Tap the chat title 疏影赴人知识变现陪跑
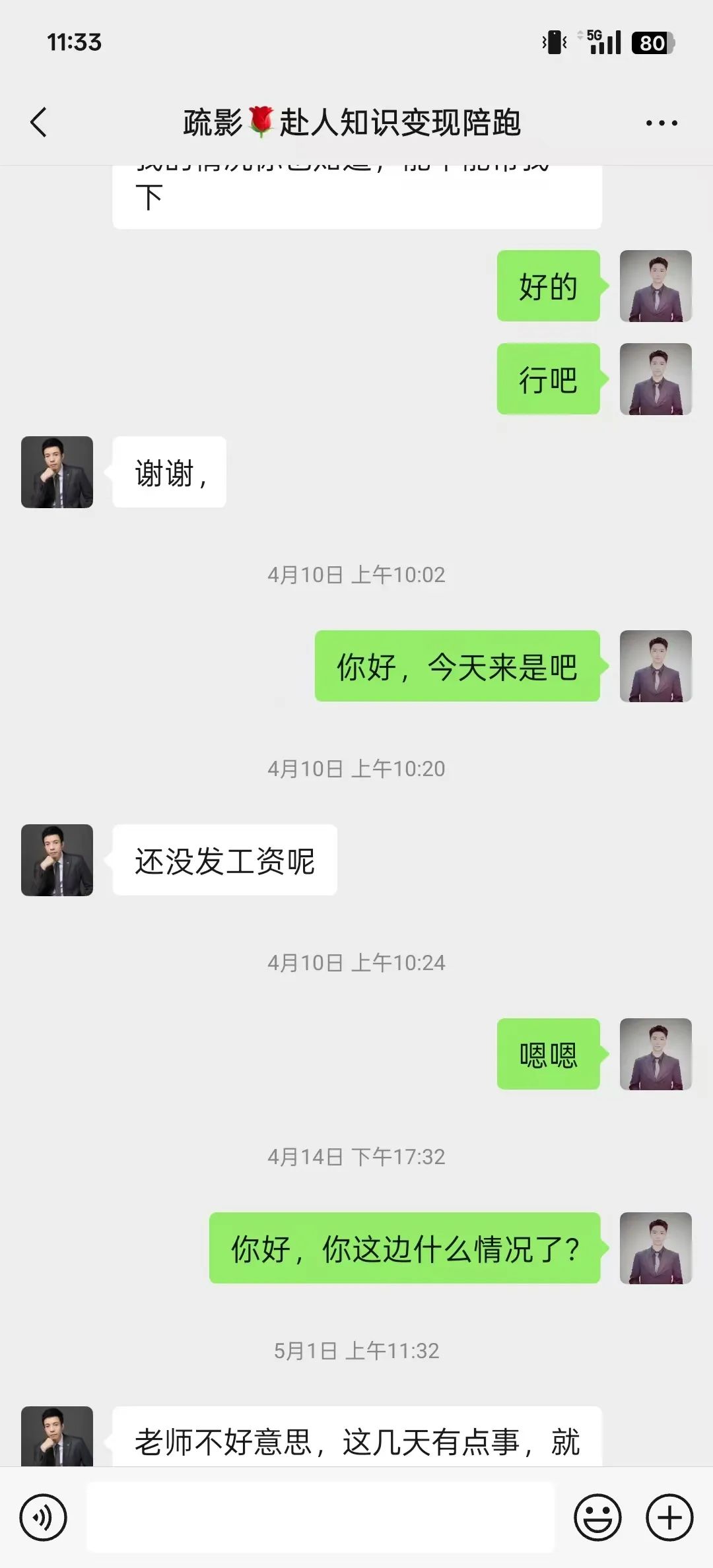The image size is (713, 1568). (352, 123)
